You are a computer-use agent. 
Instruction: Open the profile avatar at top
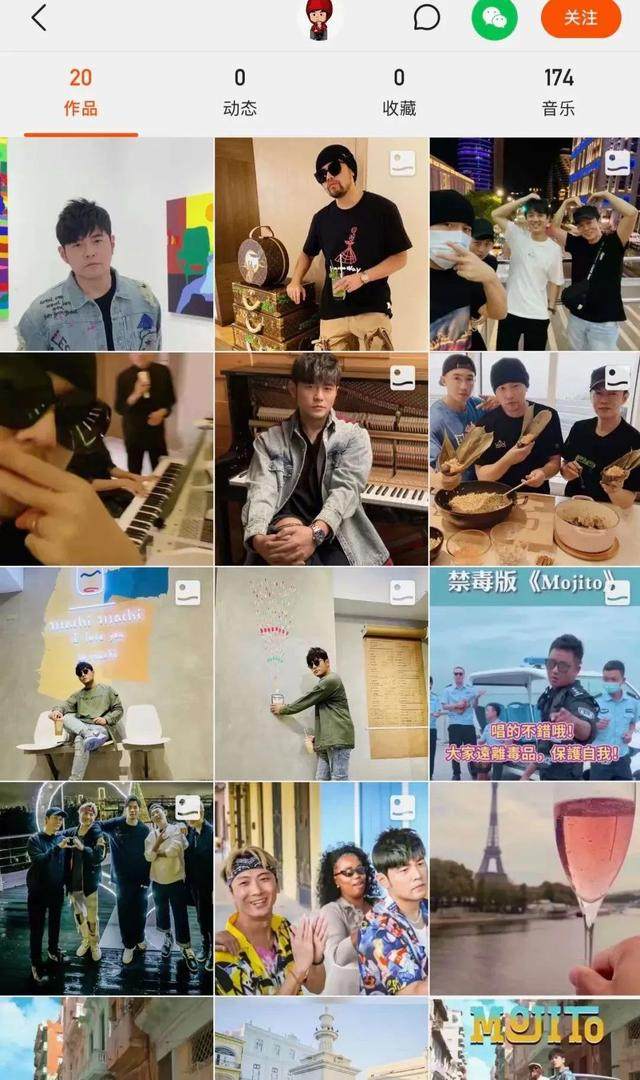pos(319,19)
